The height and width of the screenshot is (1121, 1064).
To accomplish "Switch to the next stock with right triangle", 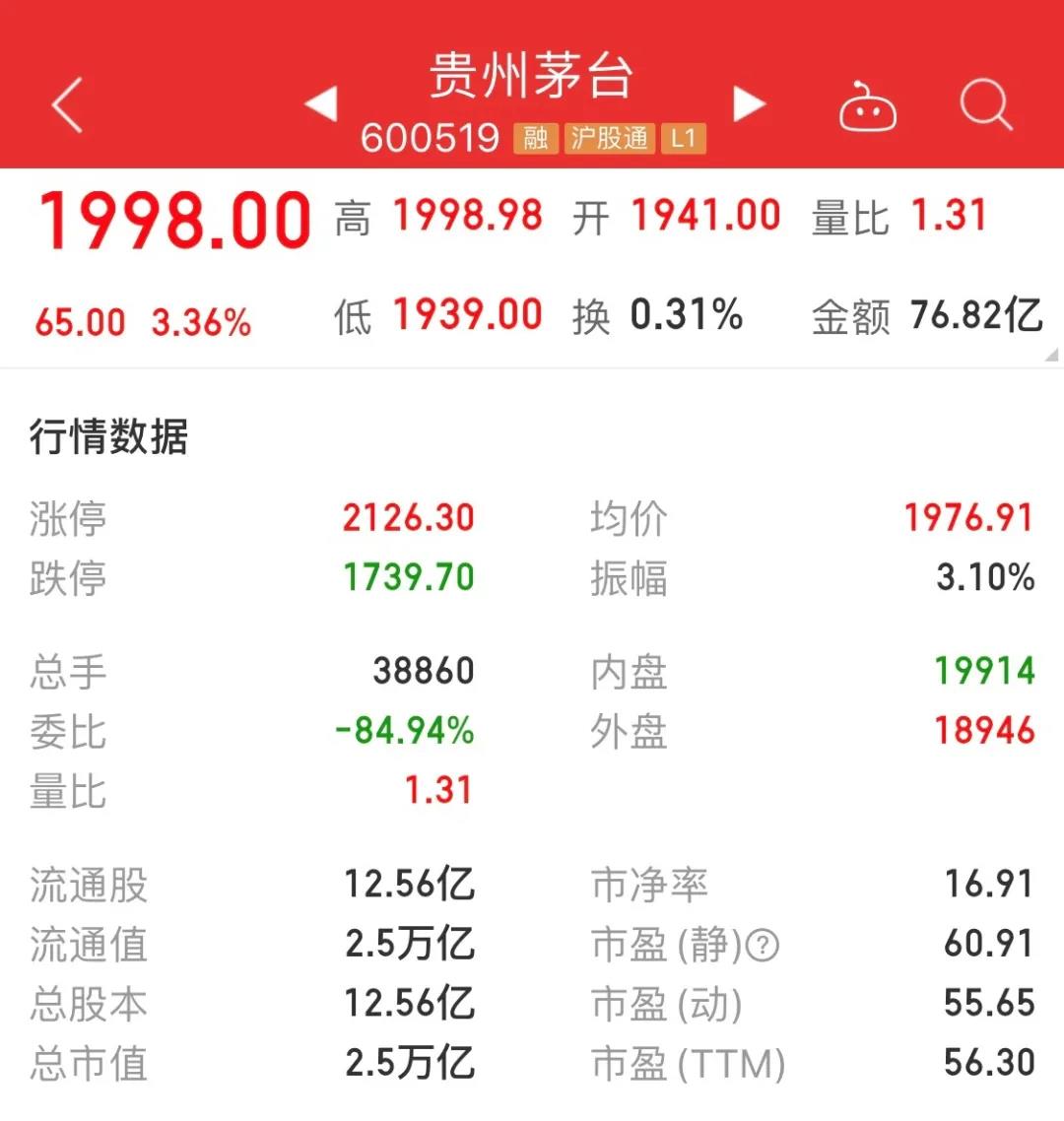I will (749, 103).
